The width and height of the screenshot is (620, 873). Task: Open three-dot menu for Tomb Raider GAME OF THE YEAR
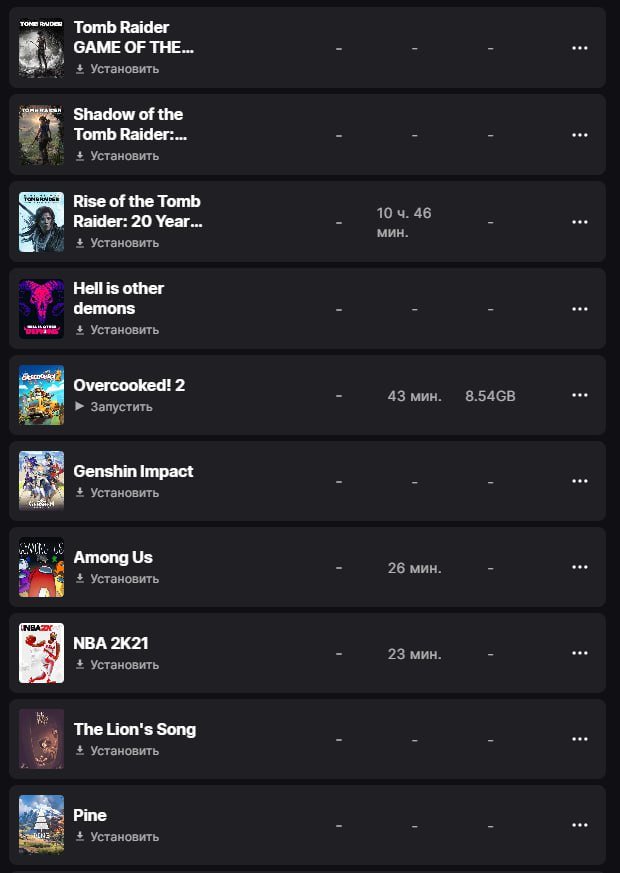[x=580, y=48]
